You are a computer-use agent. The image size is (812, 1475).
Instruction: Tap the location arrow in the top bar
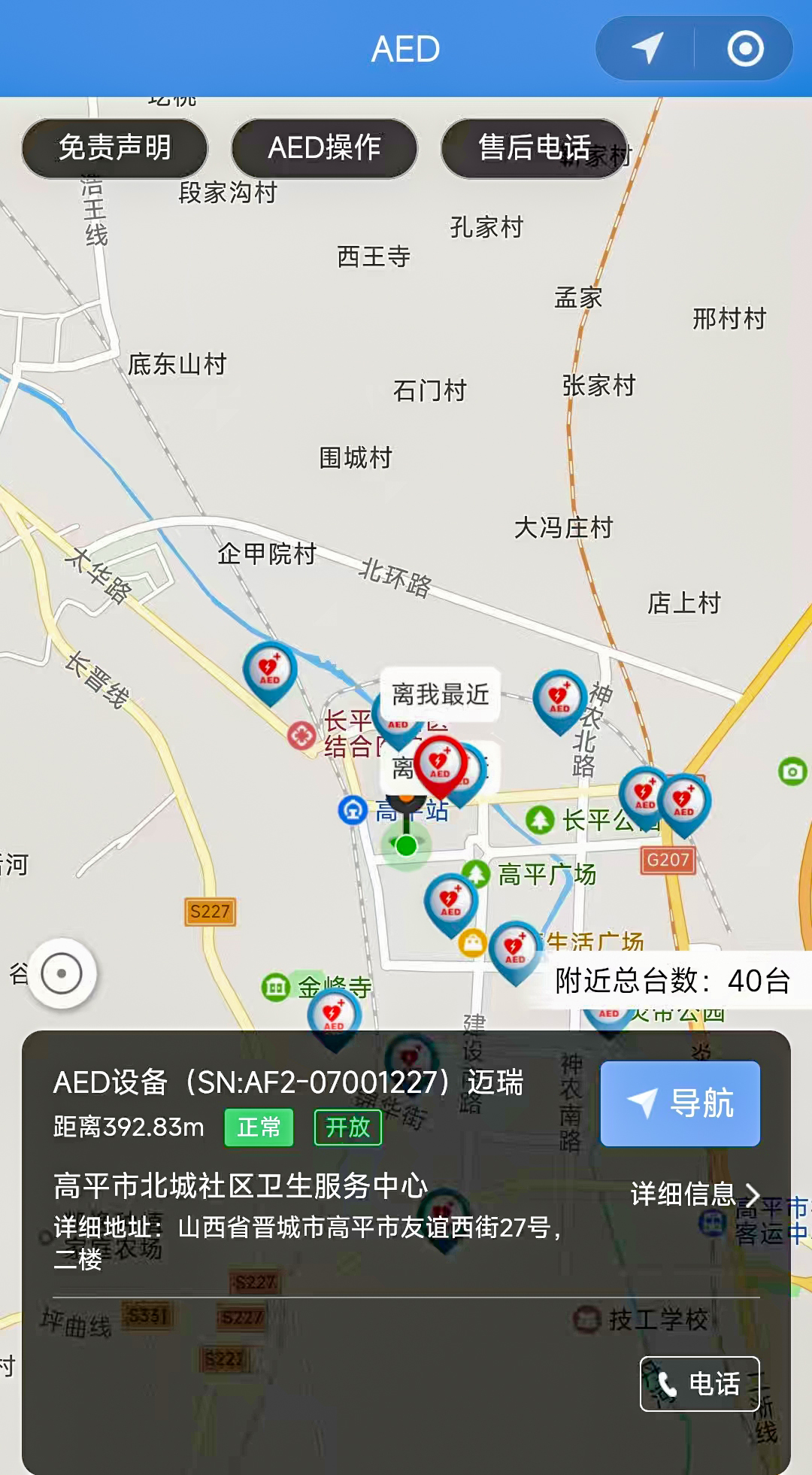click(647, 49)
